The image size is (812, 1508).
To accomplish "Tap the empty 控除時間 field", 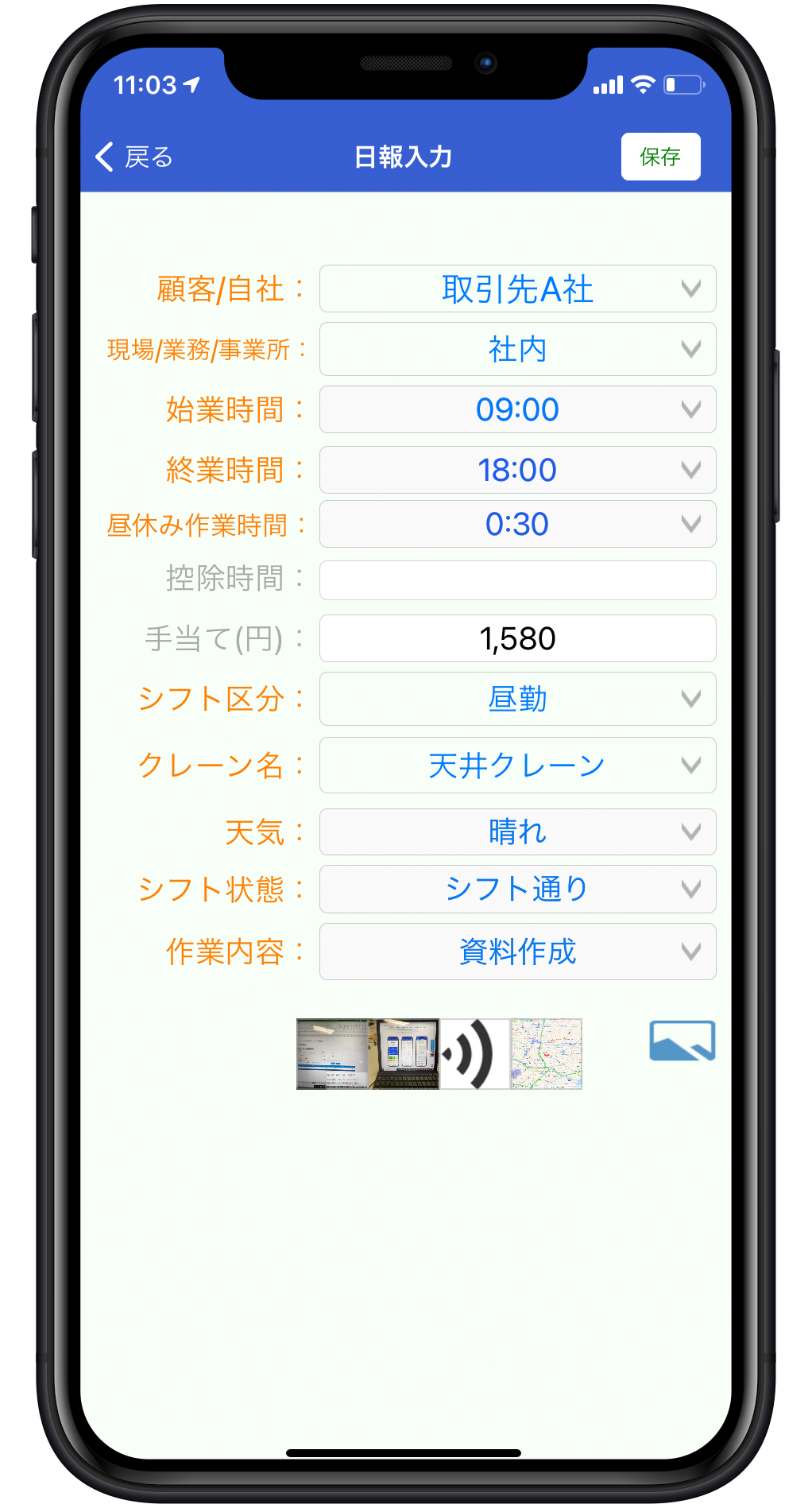I will point(517,580).
